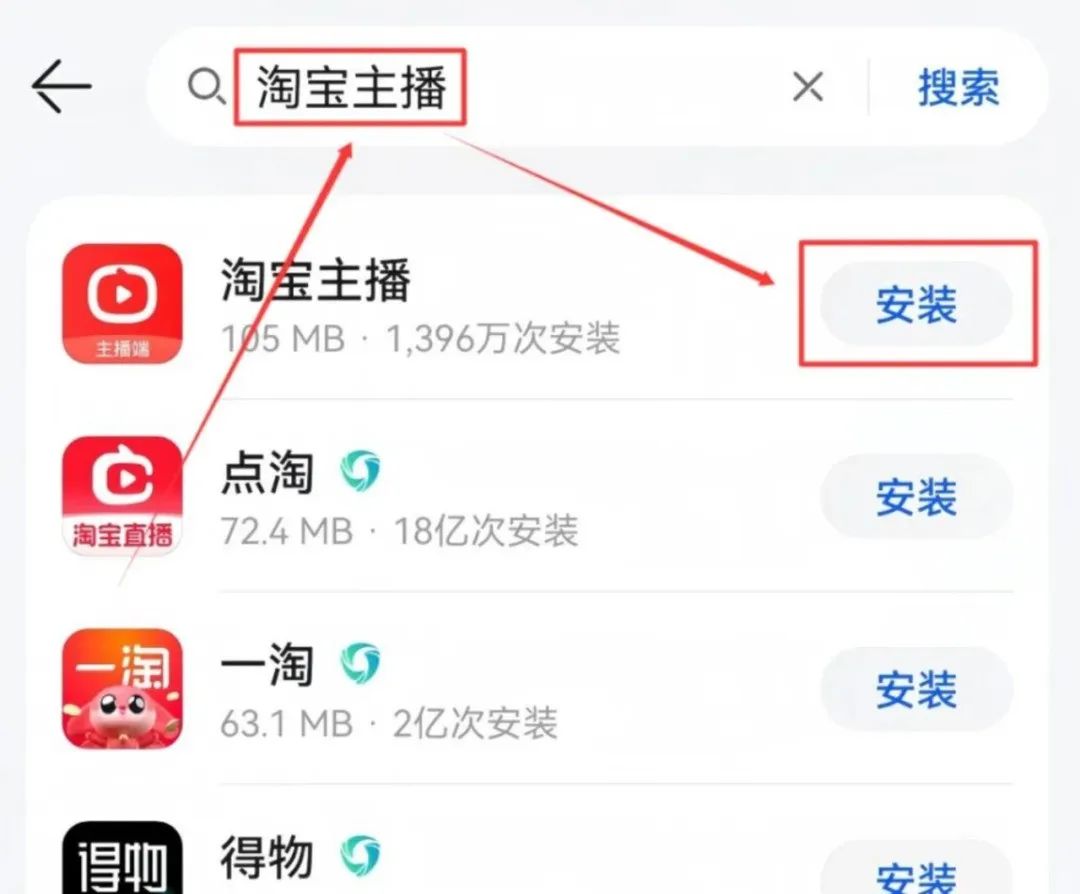Install the 点淘 app
The height and width of the screenshot is (894, 1080).
[x=916, y=497]
